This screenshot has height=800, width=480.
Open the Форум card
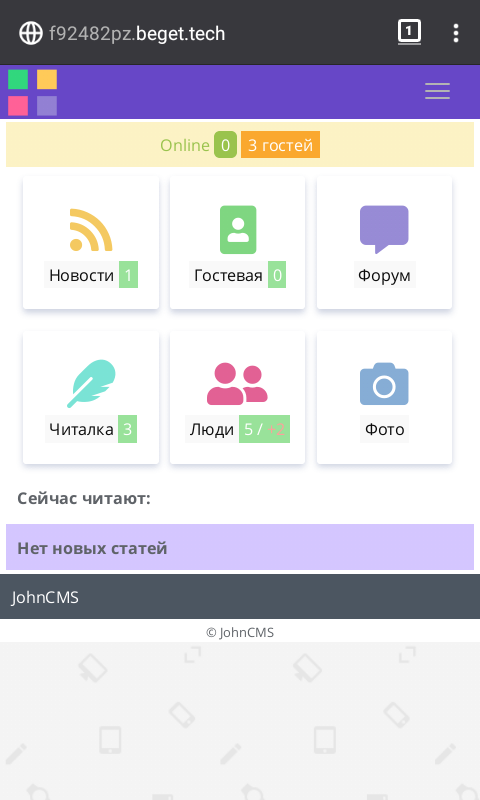point(384,242)
